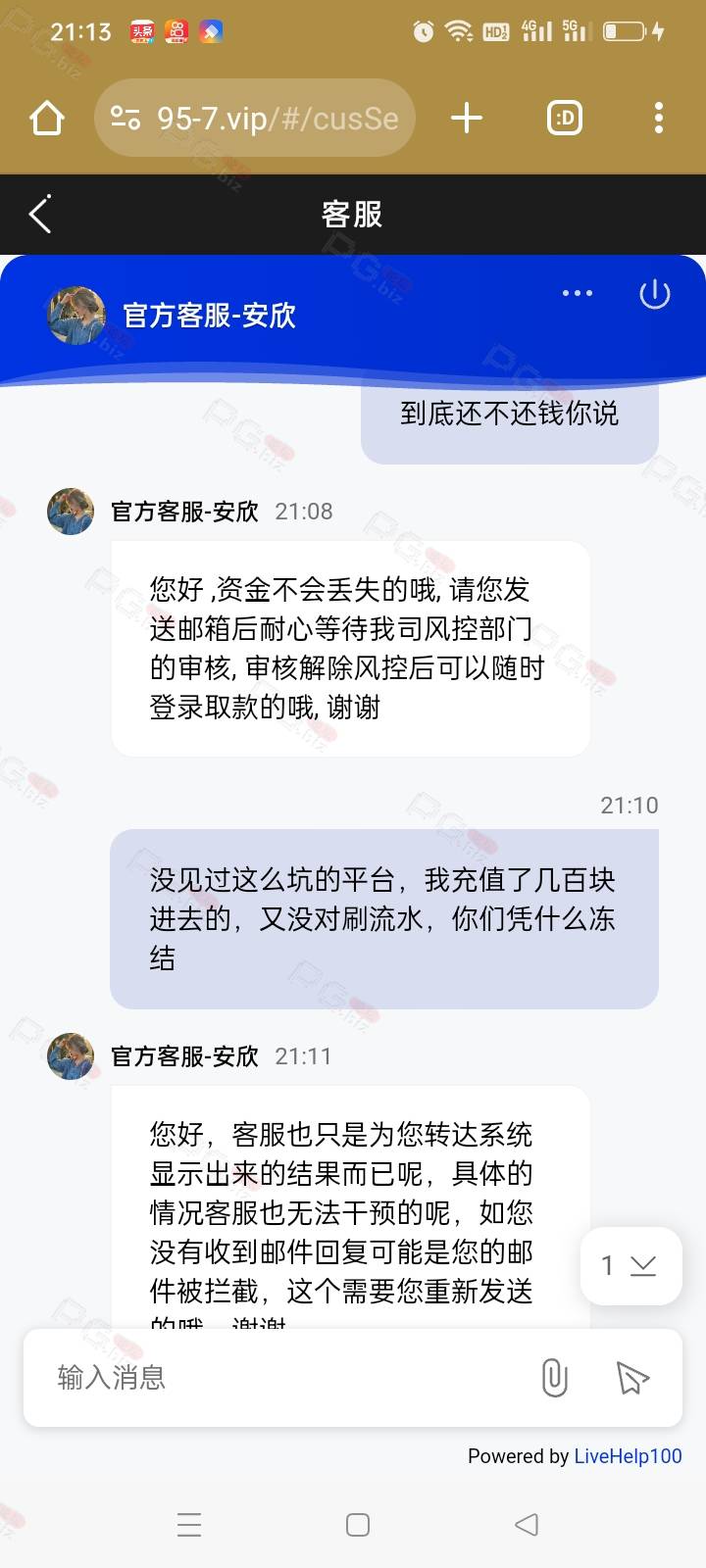Go back from the 客服 page

[40, 215]
